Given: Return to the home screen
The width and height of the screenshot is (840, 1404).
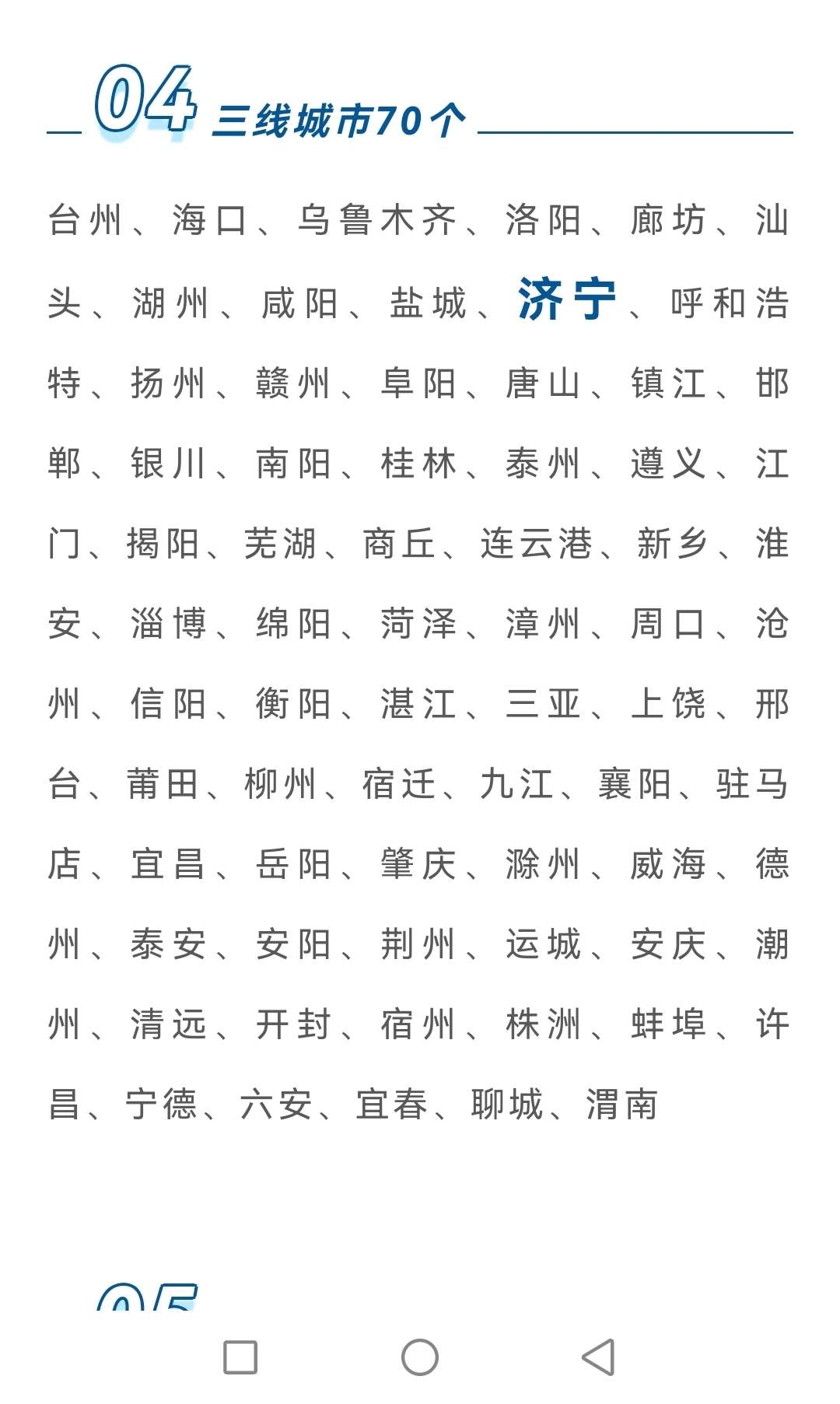Looking at the screenshot, I should 420,1357.
